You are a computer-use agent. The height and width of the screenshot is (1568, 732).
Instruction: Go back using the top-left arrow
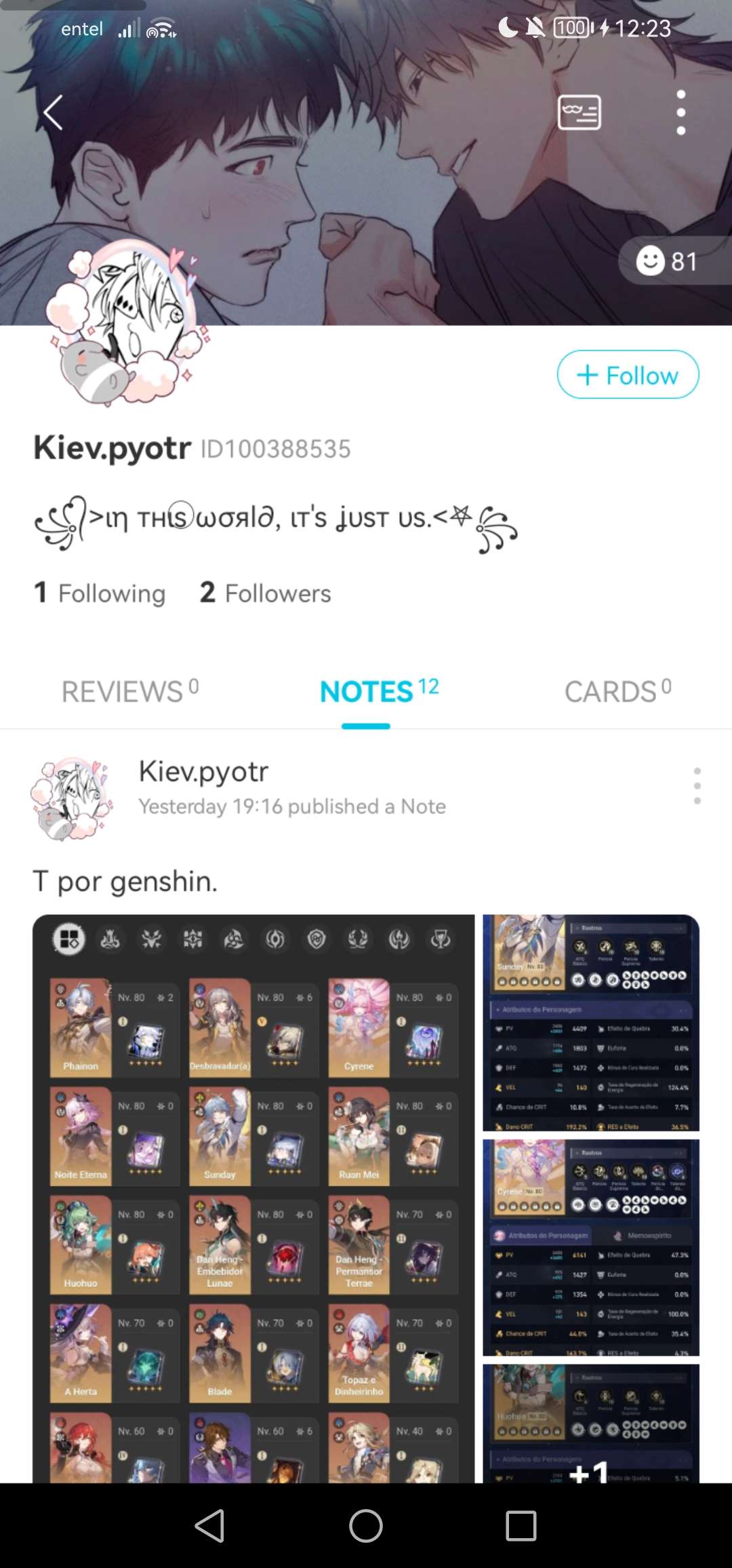tap(53, 112)
